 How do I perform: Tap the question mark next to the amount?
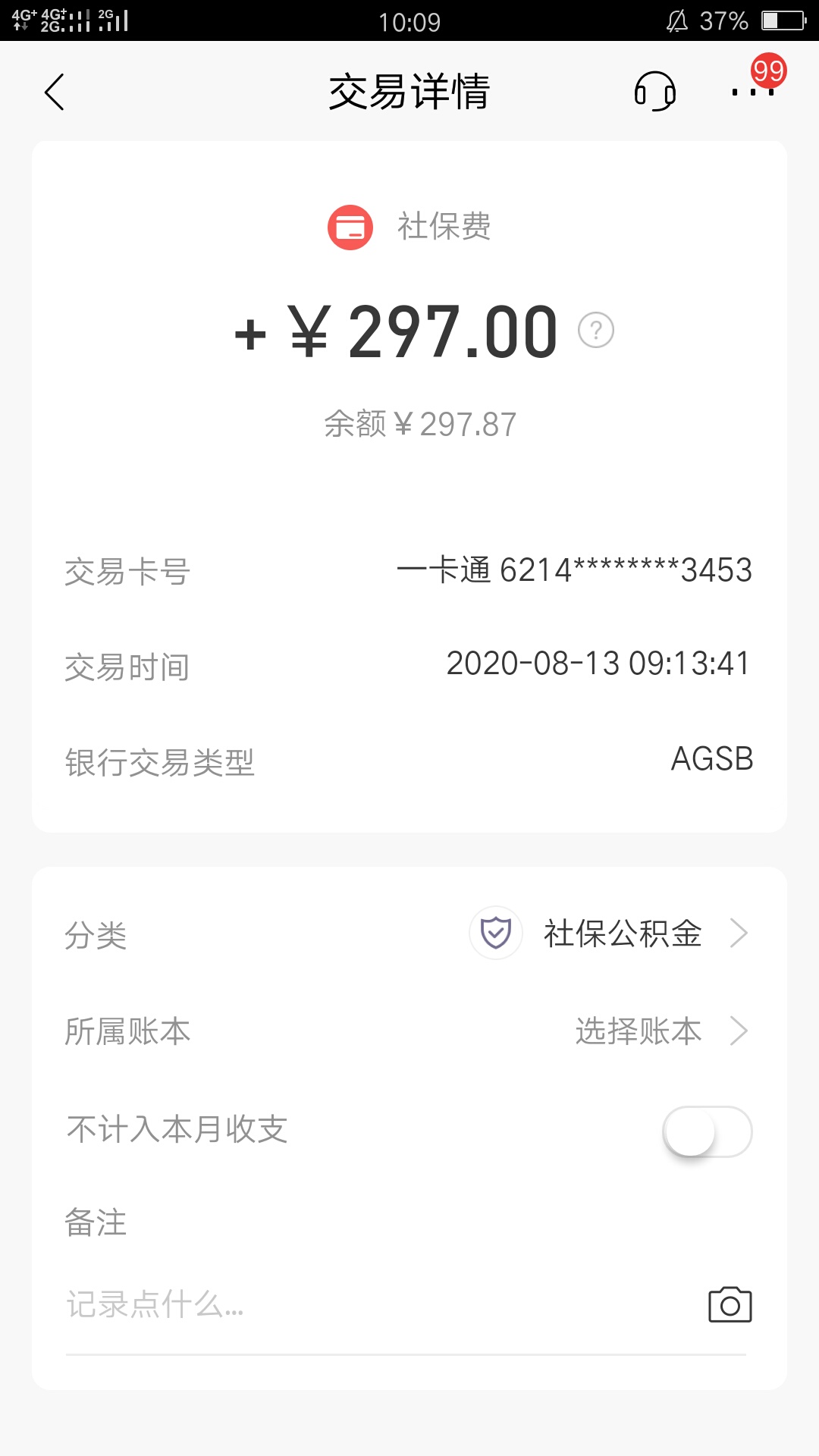click(x=596, y=331)
